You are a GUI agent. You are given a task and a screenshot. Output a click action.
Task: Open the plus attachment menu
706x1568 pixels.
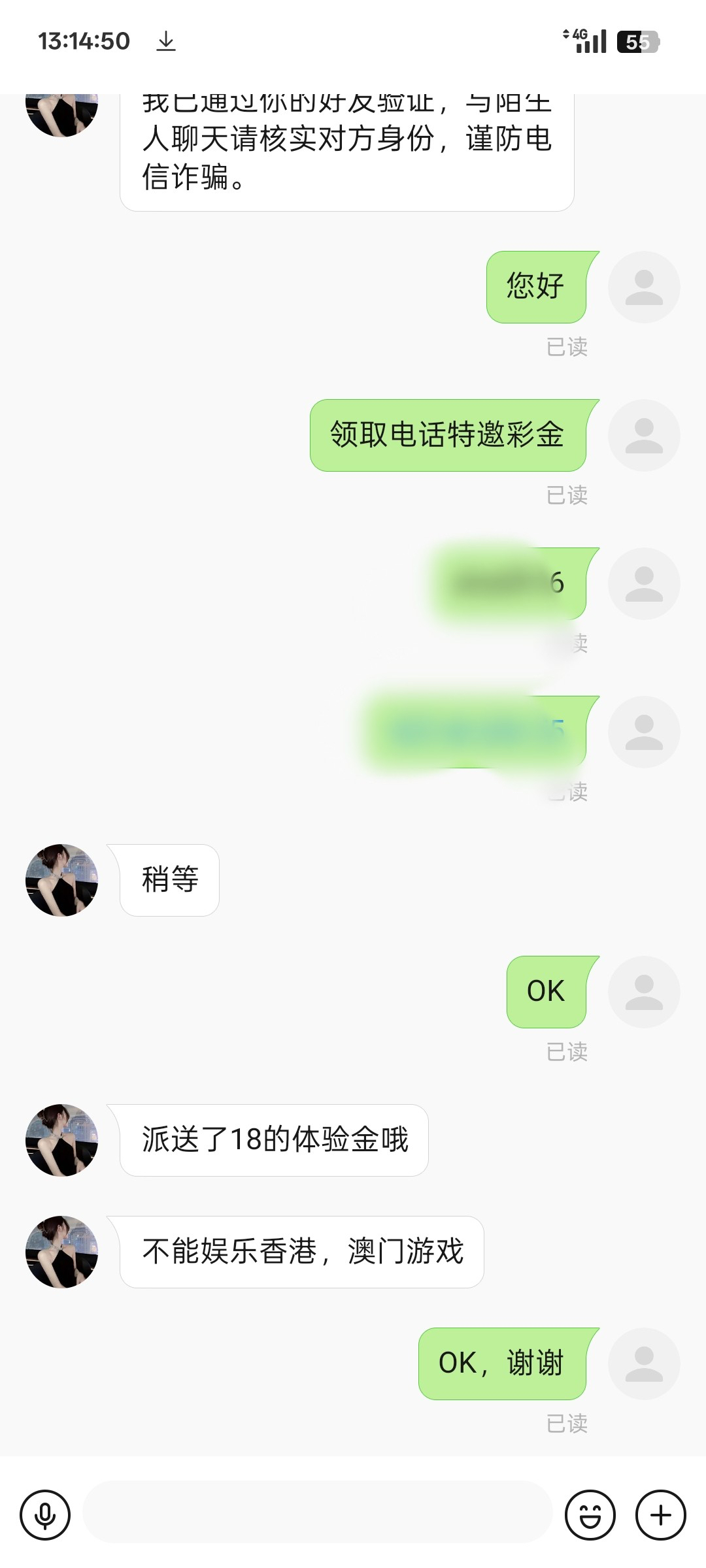click(x=661, y=1514)
